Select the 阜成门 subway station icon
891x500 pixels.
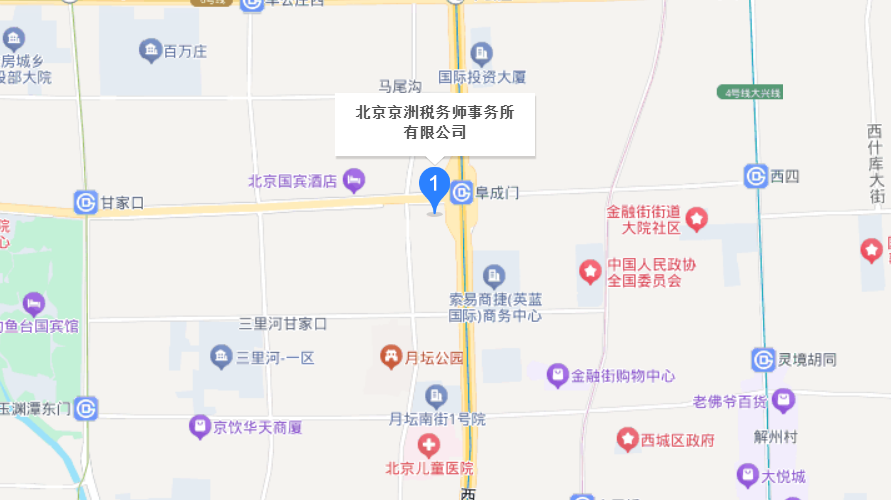point(461,191)
